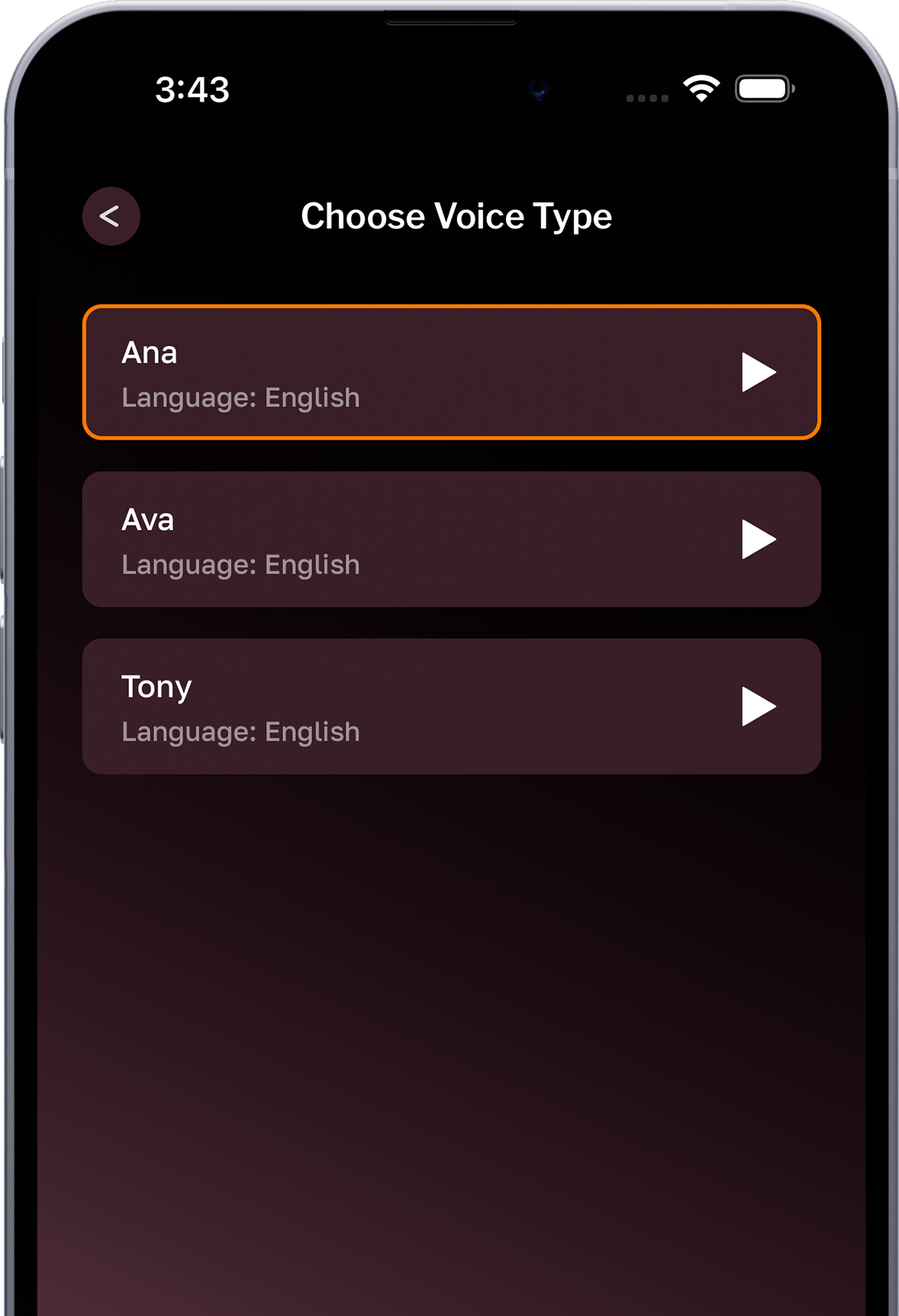Play the Ava voice sample
Screen dimensions: 899x1316
(758, 540)
